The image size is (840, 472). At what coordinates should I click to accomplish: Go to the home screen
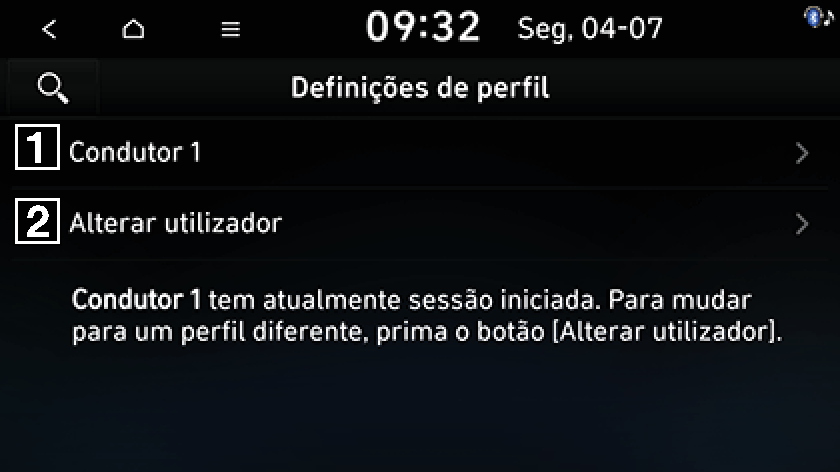[x=133, y=29]
